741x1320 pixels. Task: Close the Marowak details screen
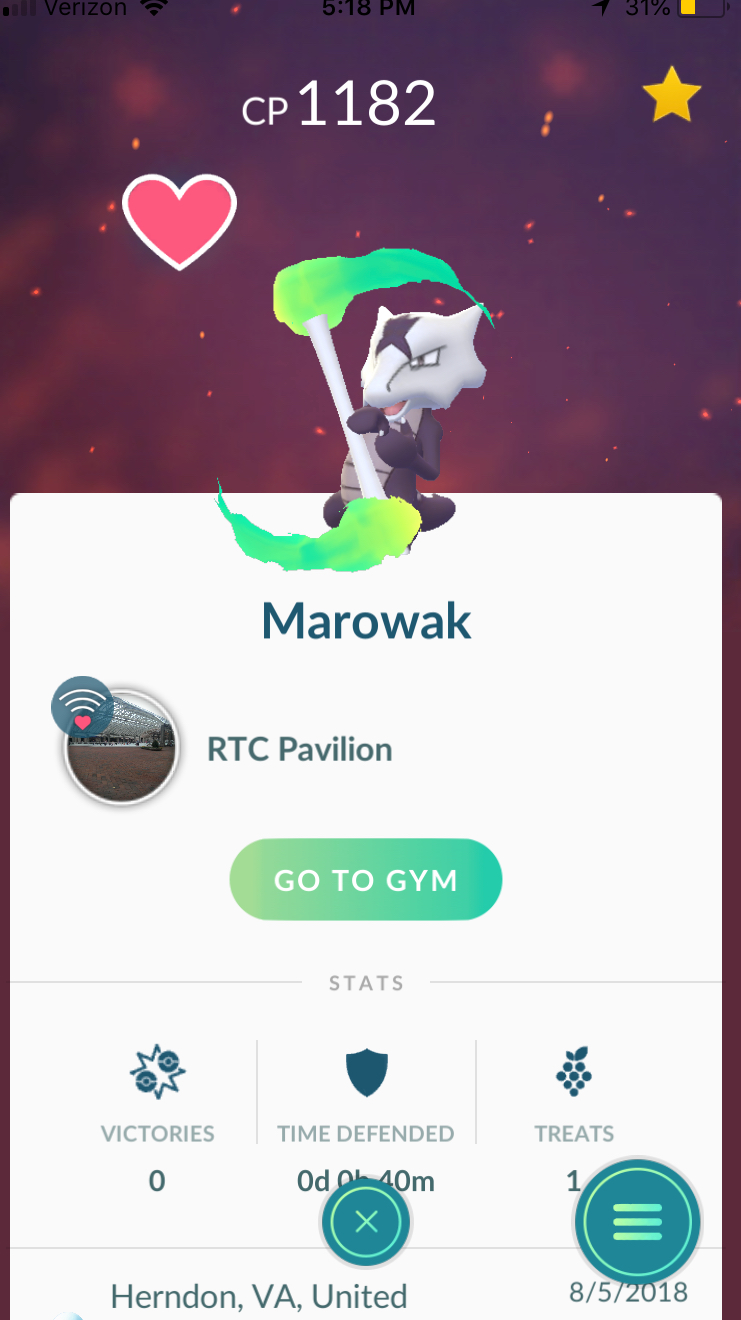366,1222
